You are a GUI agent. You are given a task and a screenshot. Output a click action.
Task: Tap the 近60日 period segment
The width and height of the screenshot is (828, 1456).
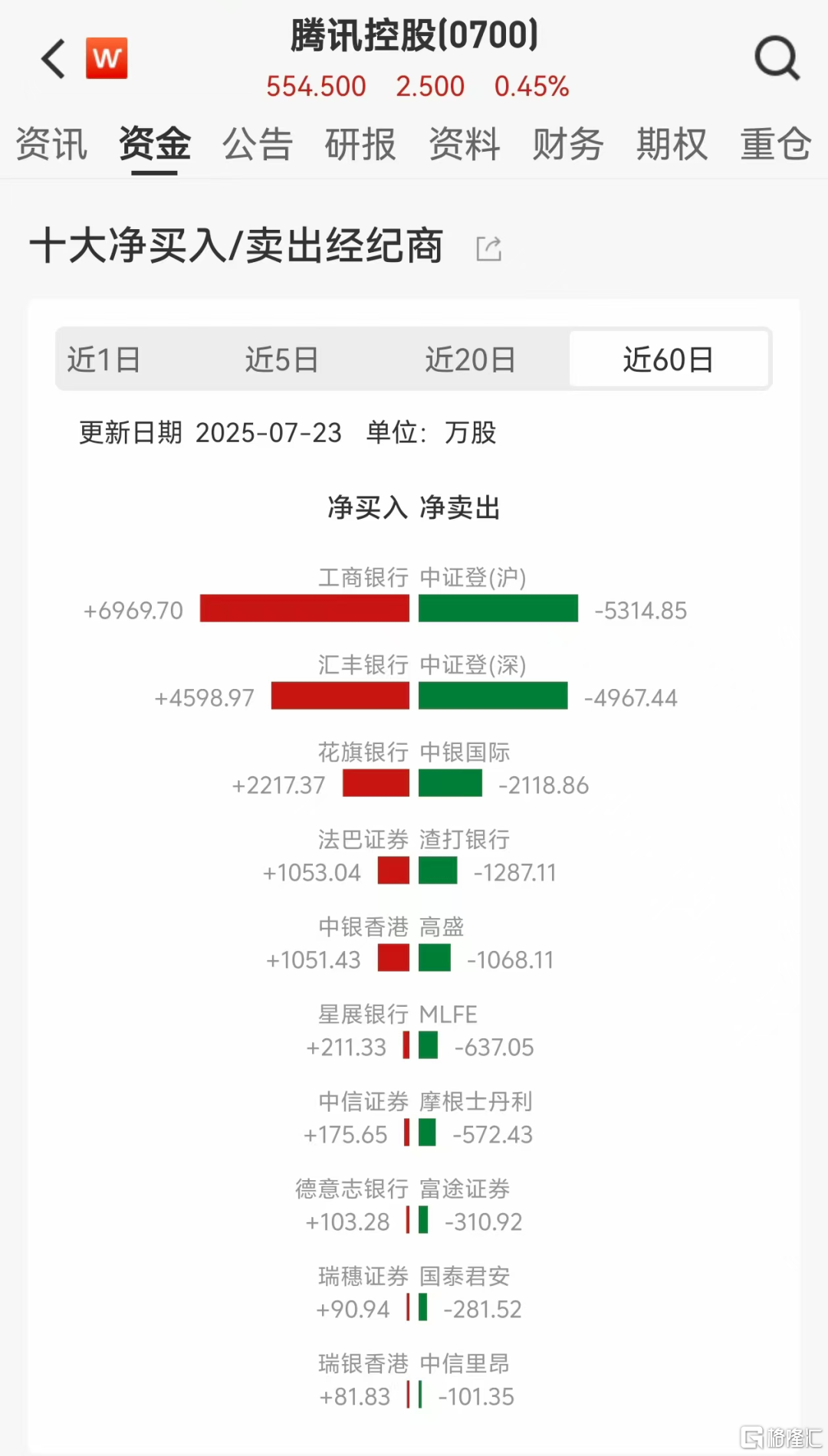coord(669,359)
